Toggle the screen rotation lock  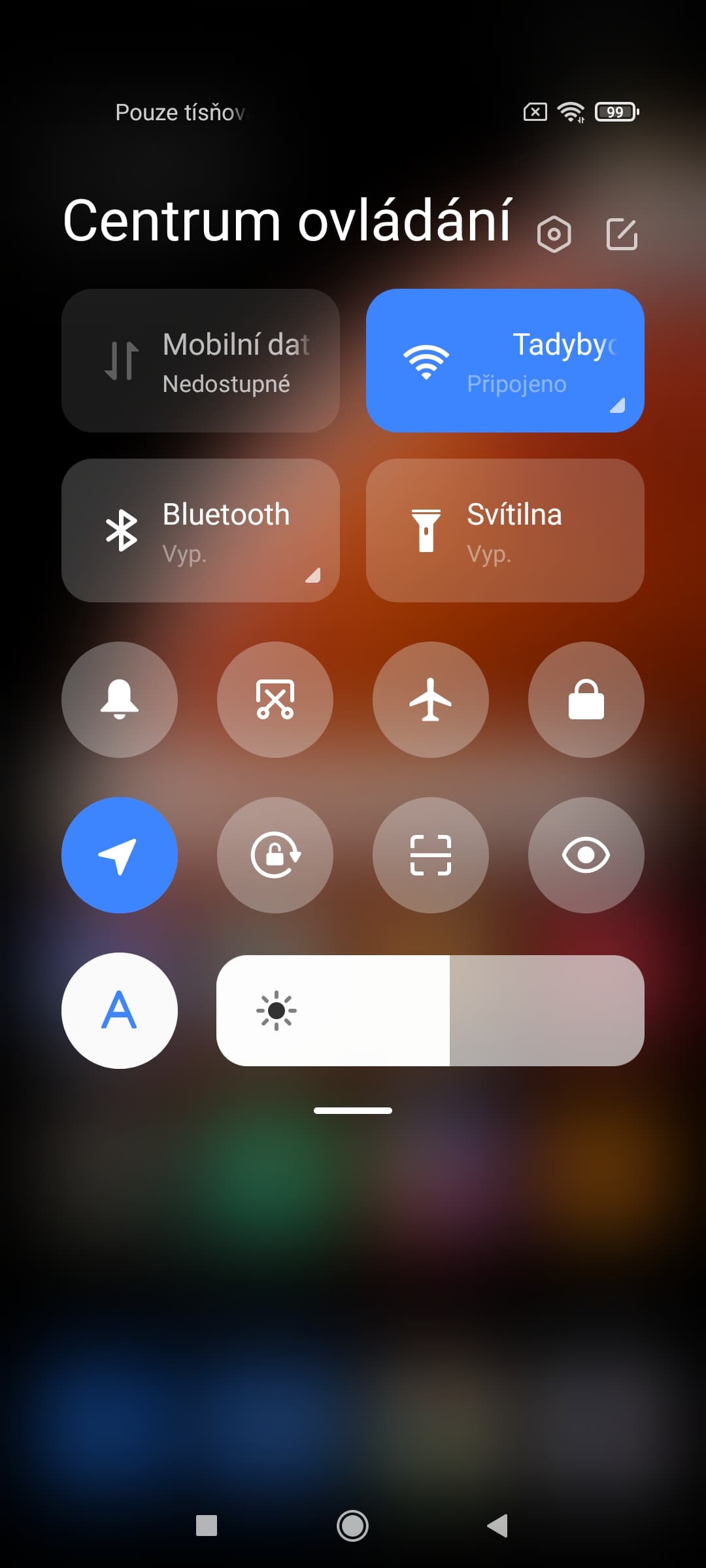pos(275,855)
